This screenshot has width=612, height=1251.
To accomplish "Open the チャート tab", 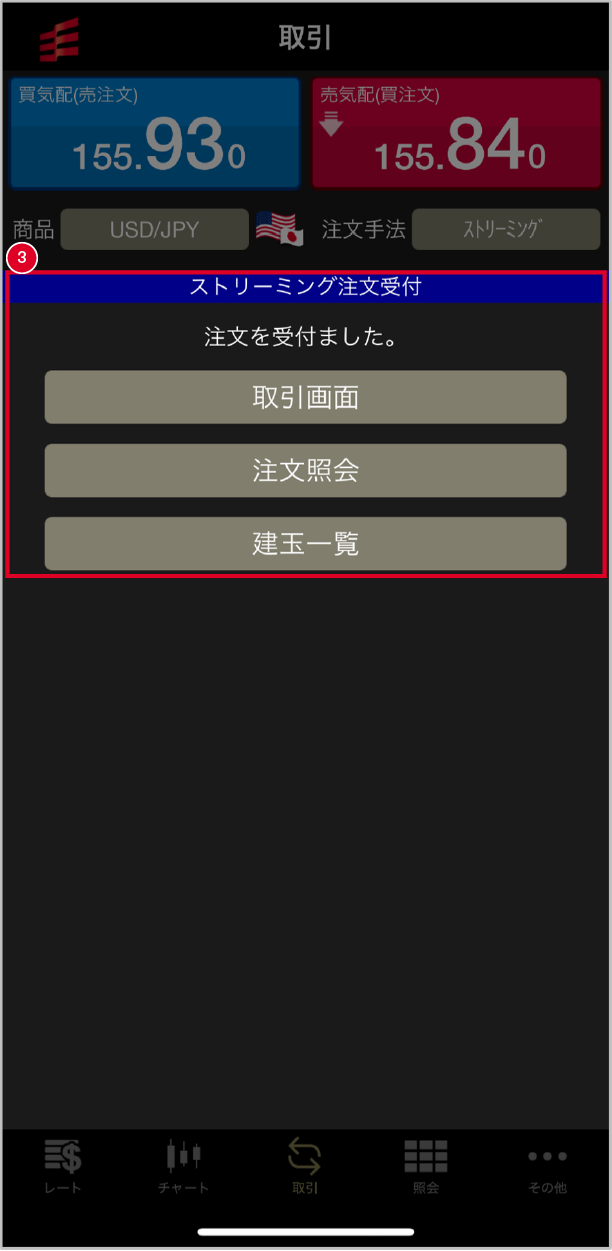I will [184, 1167].
